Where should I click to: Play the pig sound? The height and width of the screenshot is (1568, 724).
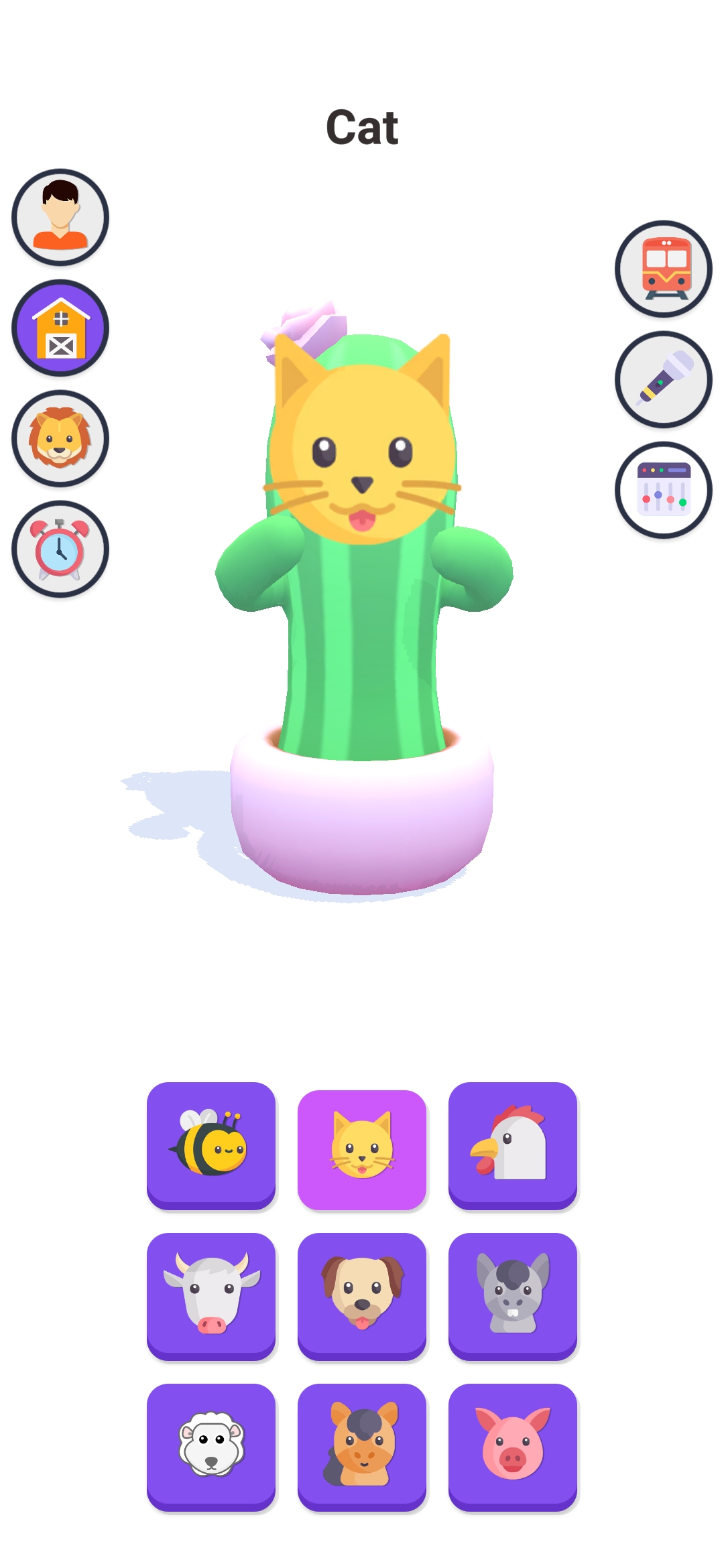513,1446
